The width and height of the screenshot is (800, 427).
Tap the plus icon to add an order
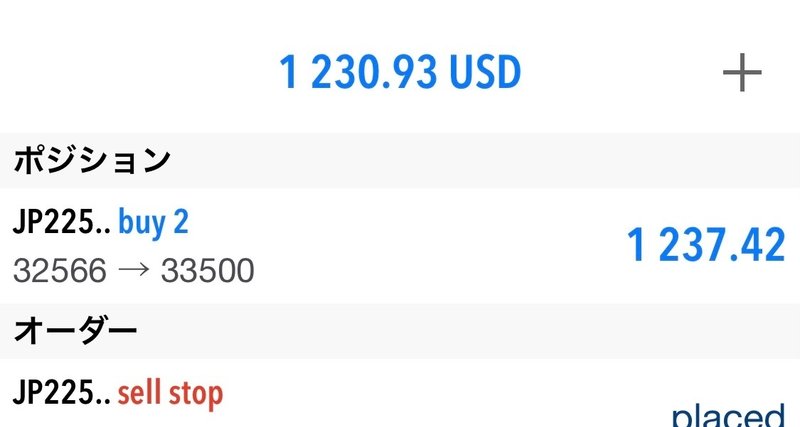coord(742,74)
